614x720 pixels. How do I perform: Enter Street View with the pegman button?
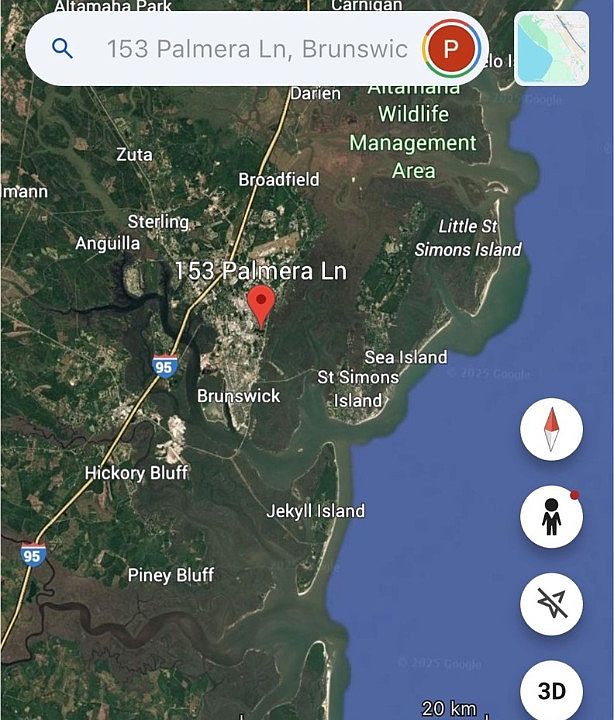(552, 517)
